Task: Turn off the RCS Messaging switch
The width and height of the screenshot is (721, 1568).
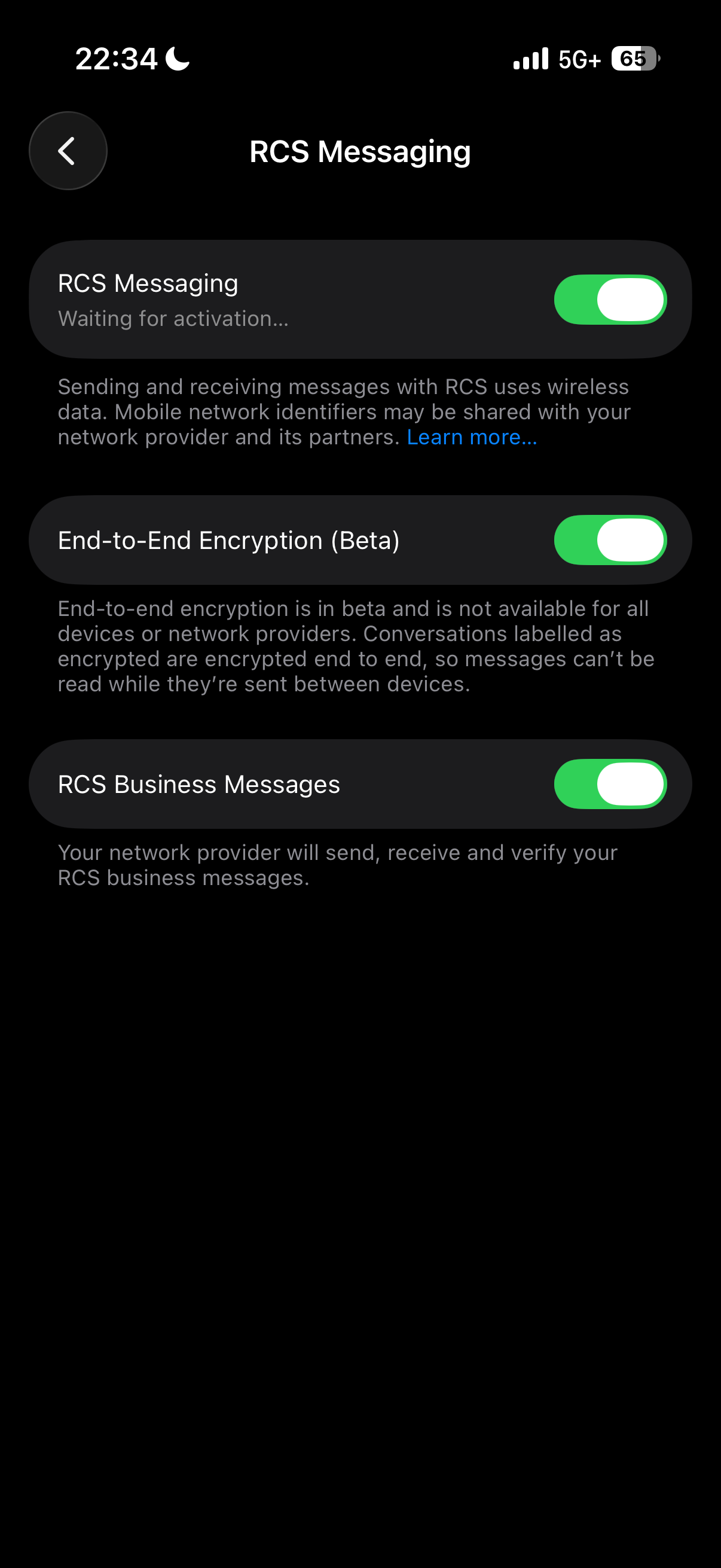Action: 610,300
